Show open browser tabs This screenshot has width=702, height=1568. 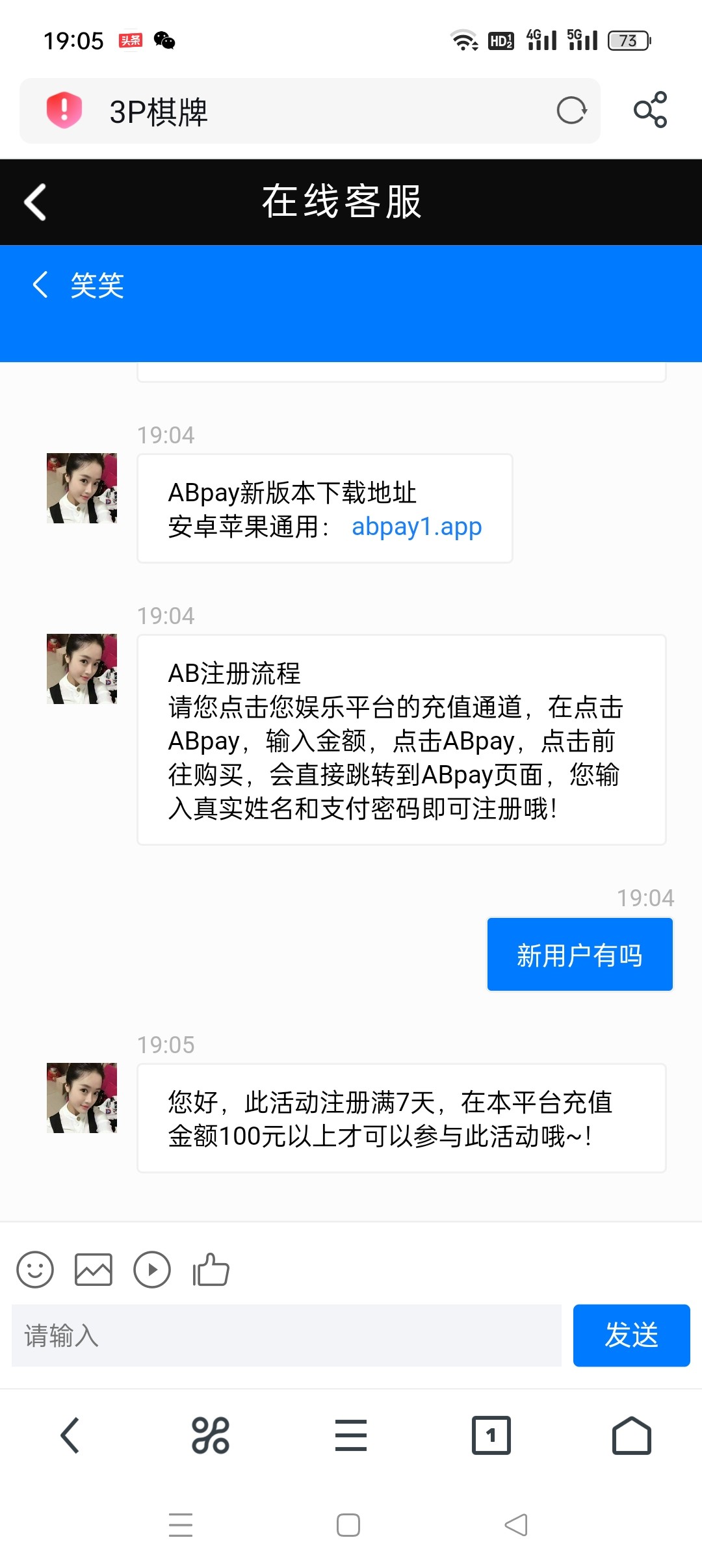coord(491,1435)
